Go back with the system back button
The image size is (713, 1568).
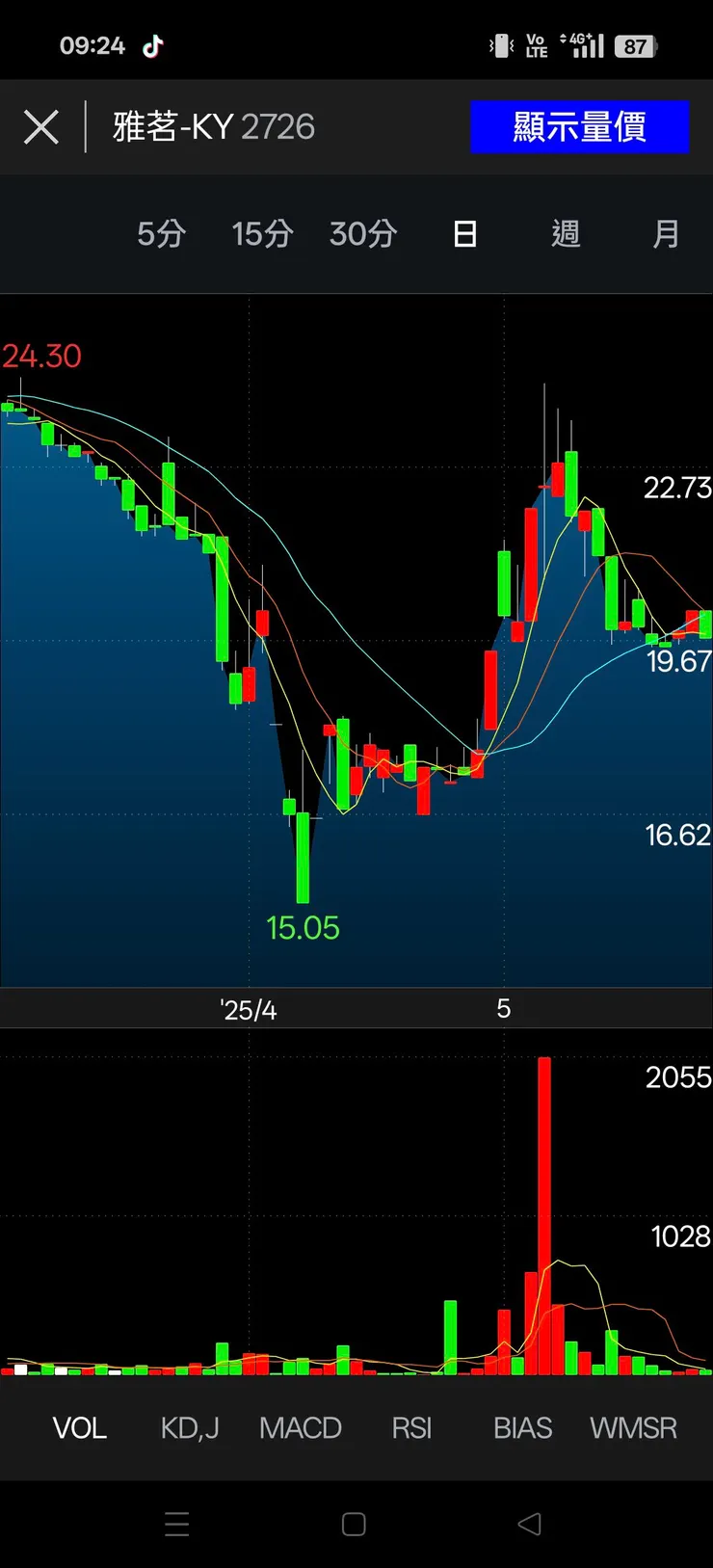pos(530,1524)
